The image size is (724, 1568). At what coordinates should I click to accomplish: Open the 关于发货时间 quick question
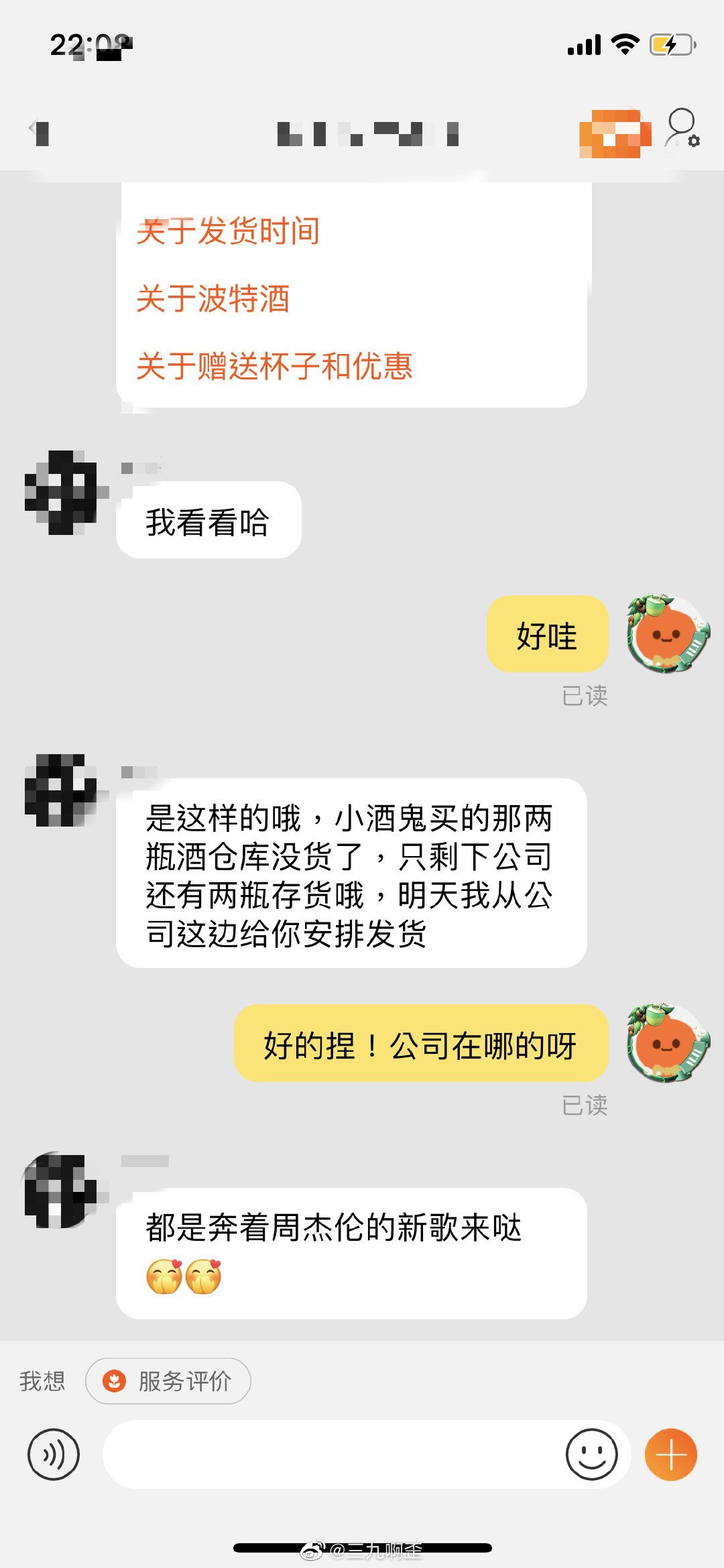tap(228, 232)
